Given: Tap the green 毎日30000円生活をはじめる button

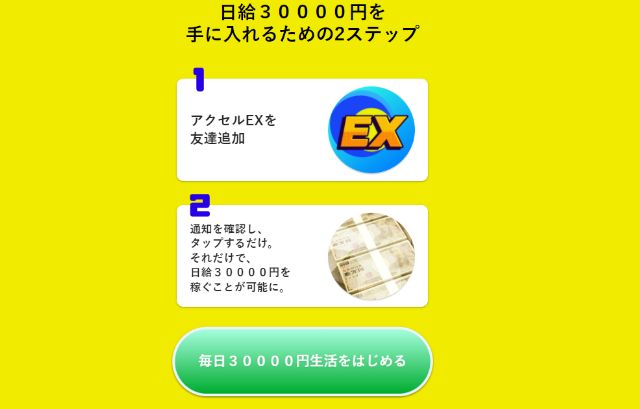Looking at the screenshot, I should [302, 360].
